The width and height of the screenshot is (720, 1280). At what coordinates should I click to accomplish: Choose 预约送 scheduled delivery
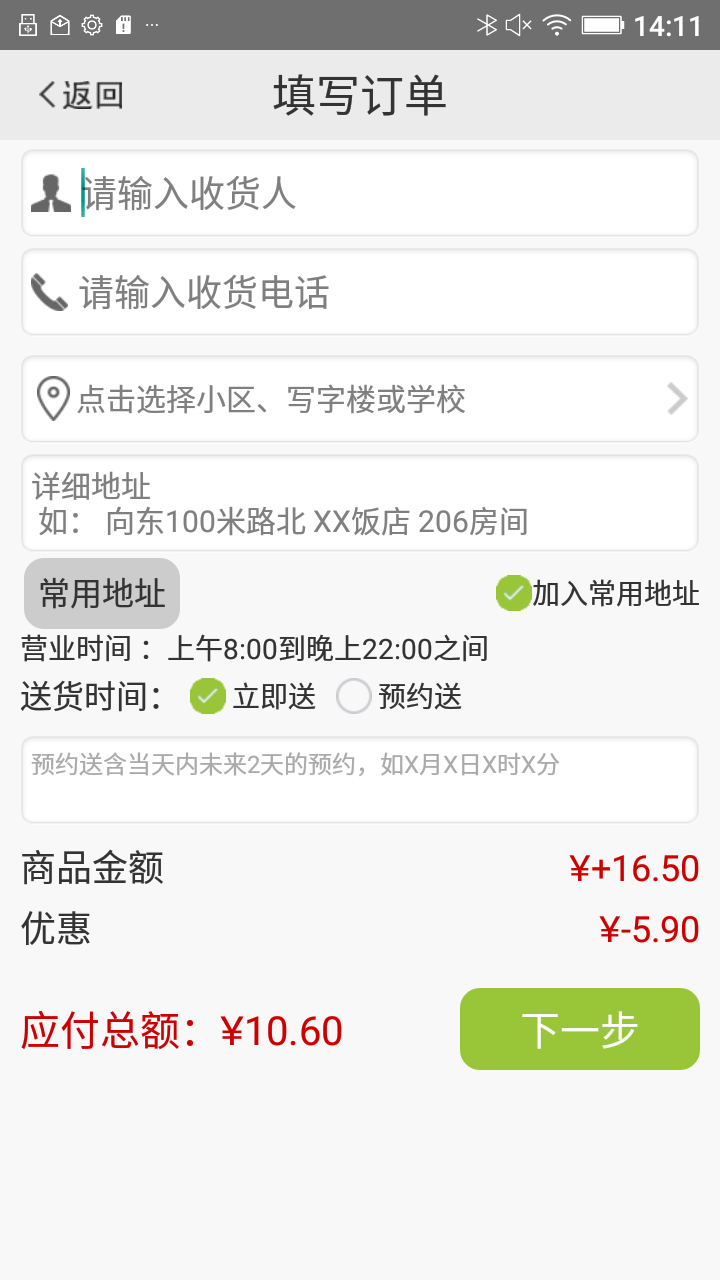pos(354,696)
